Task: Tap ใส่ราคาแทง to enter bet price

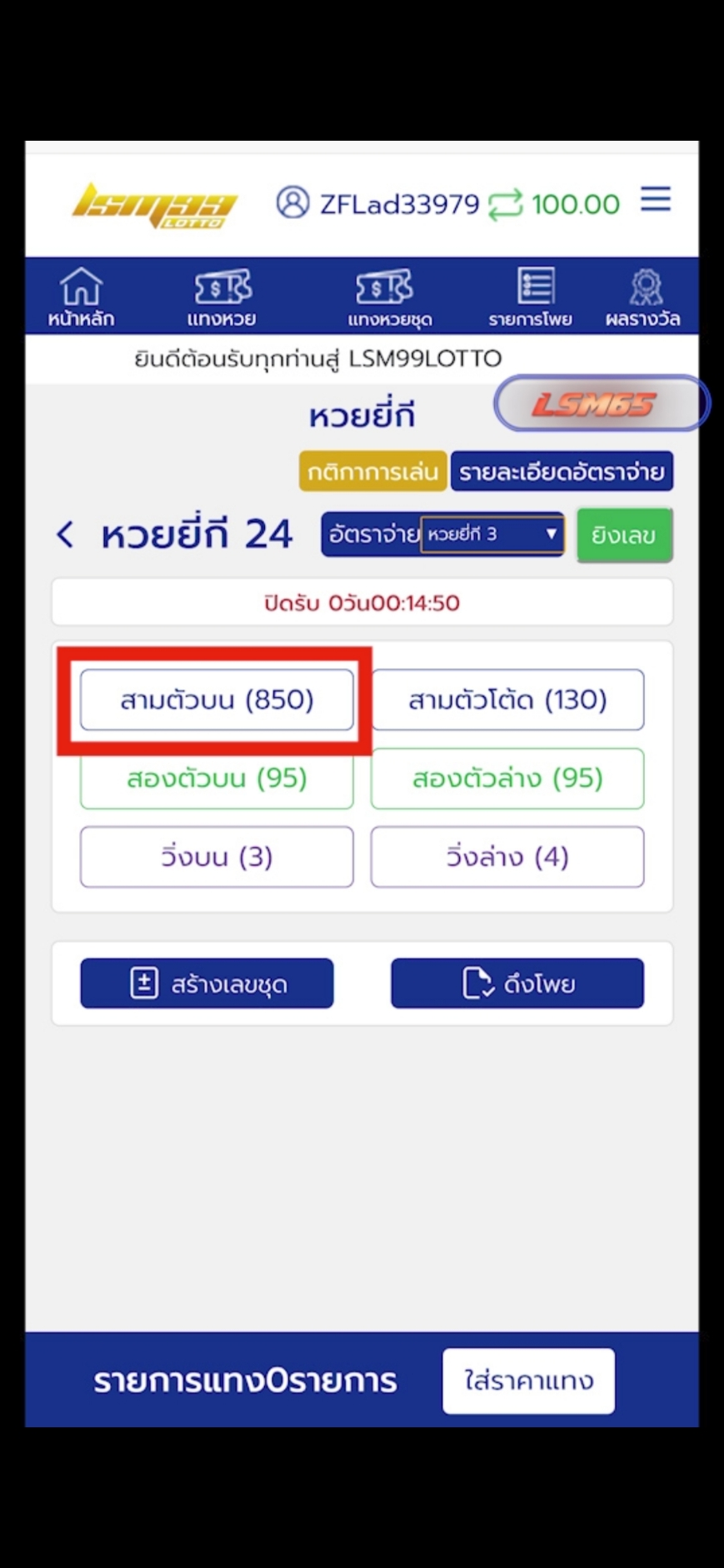Action: click(528, 1381)
